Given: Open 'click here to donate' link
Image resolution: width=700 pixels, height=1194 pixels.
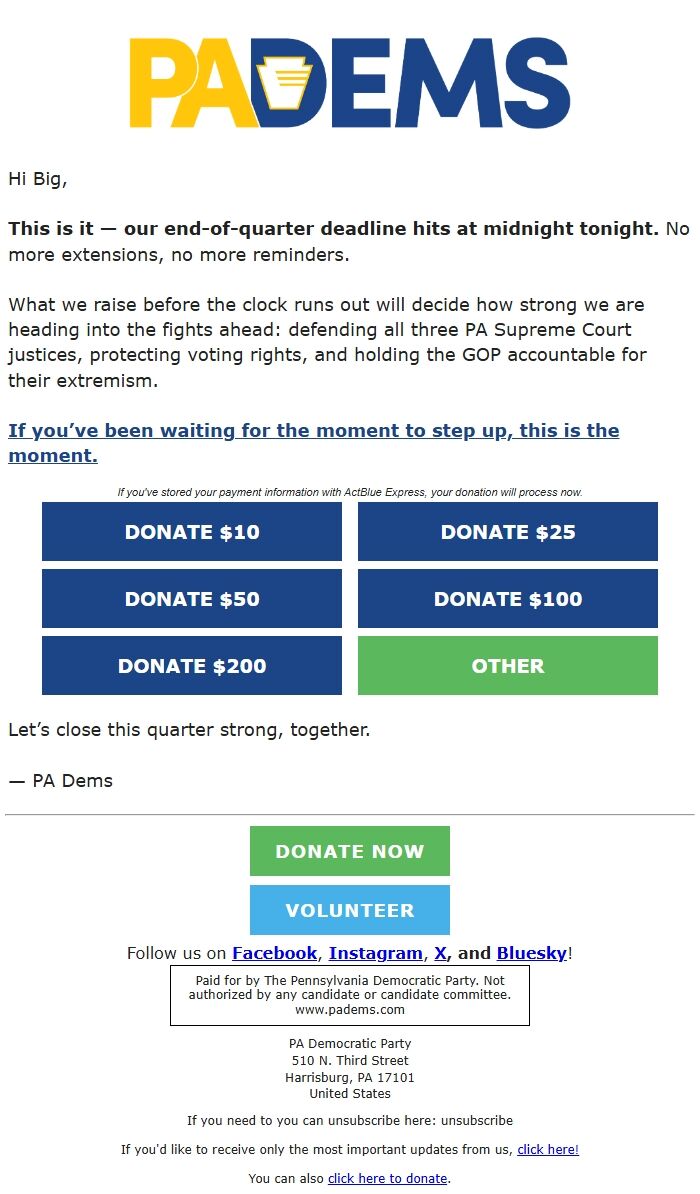Looking at the screenshot, I should point(387,1179).
